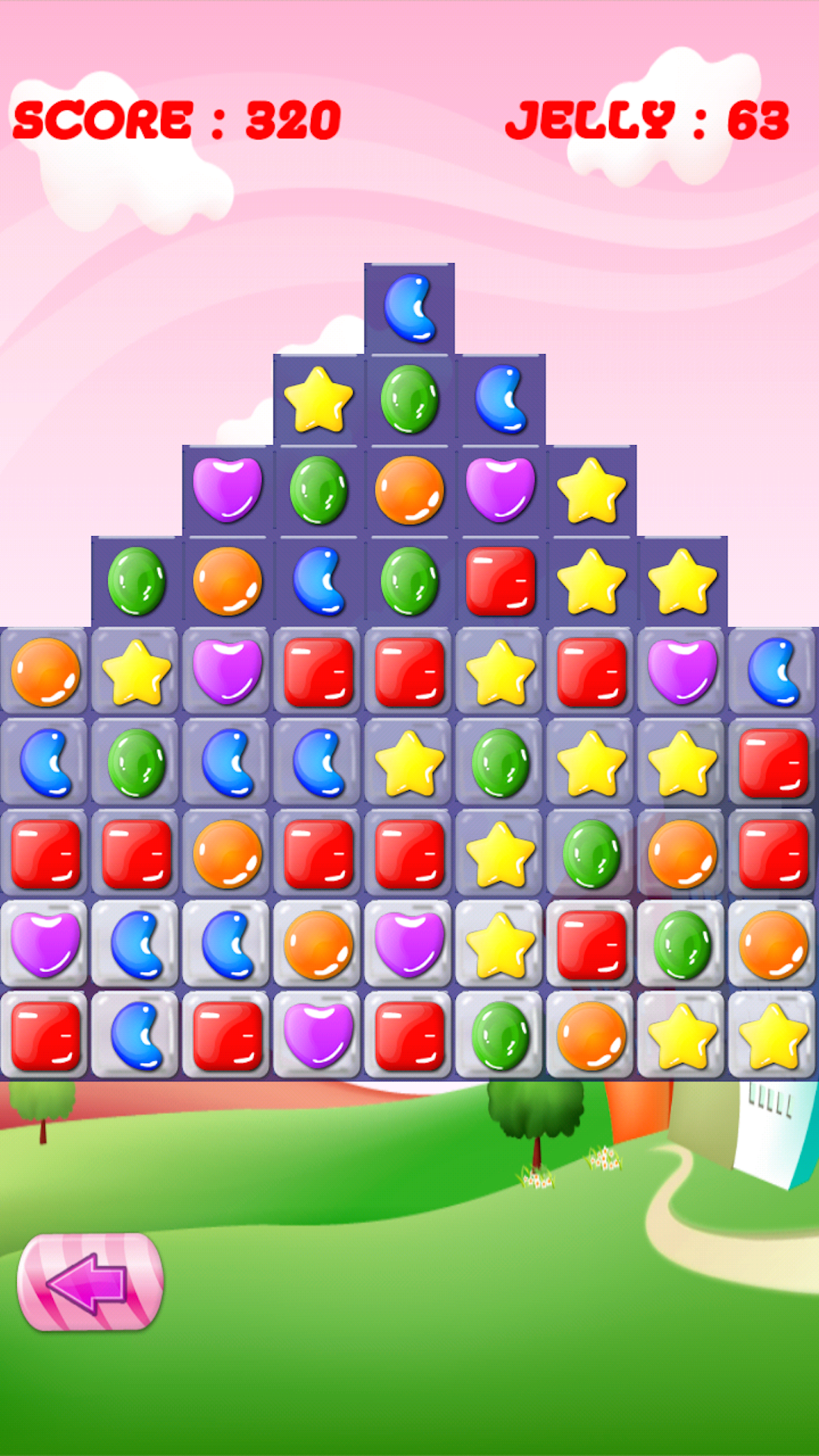The height and width of the screenshot is (1456, 819).
Task: Select the red square in the seven-candy row
Action: point(500,582)
